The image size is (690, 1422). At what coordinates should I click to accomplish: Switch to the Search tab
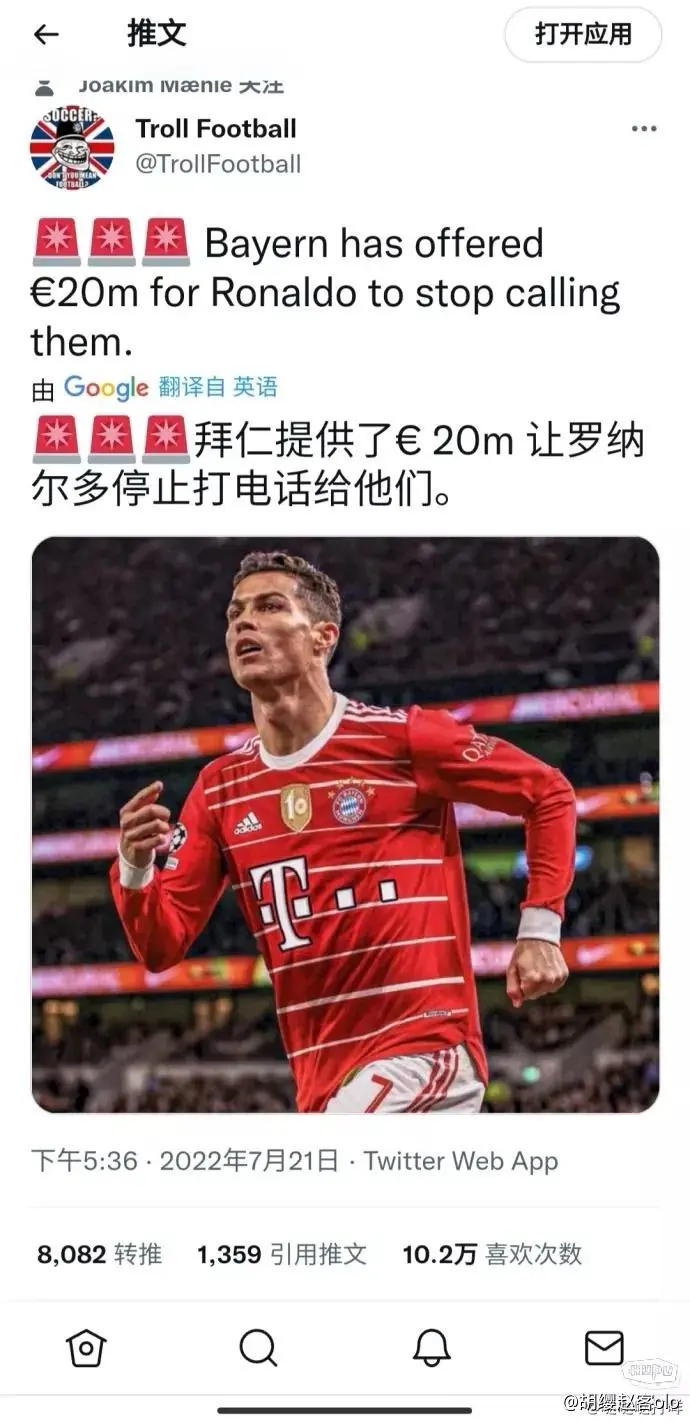258,1348
